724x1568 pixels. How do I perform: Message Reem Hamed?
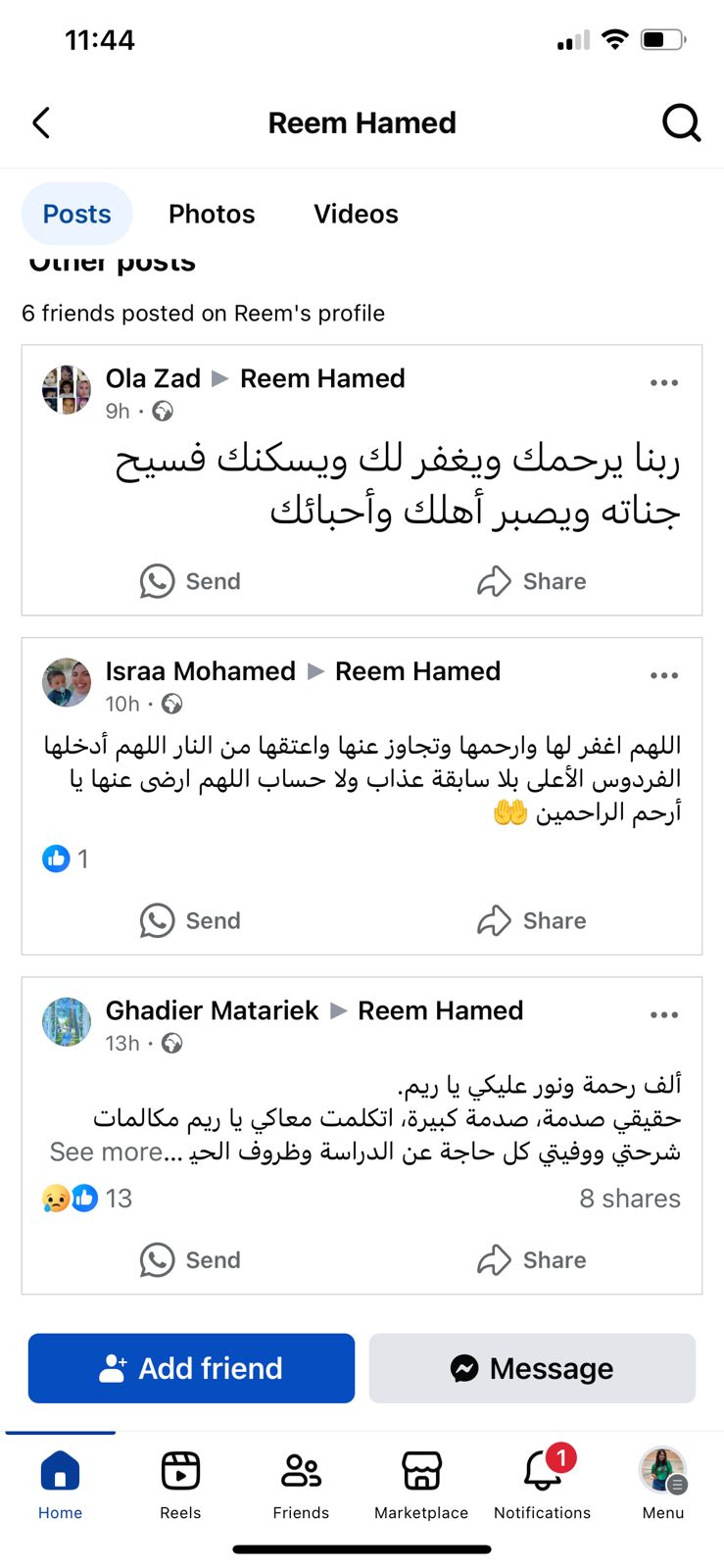532,1368
